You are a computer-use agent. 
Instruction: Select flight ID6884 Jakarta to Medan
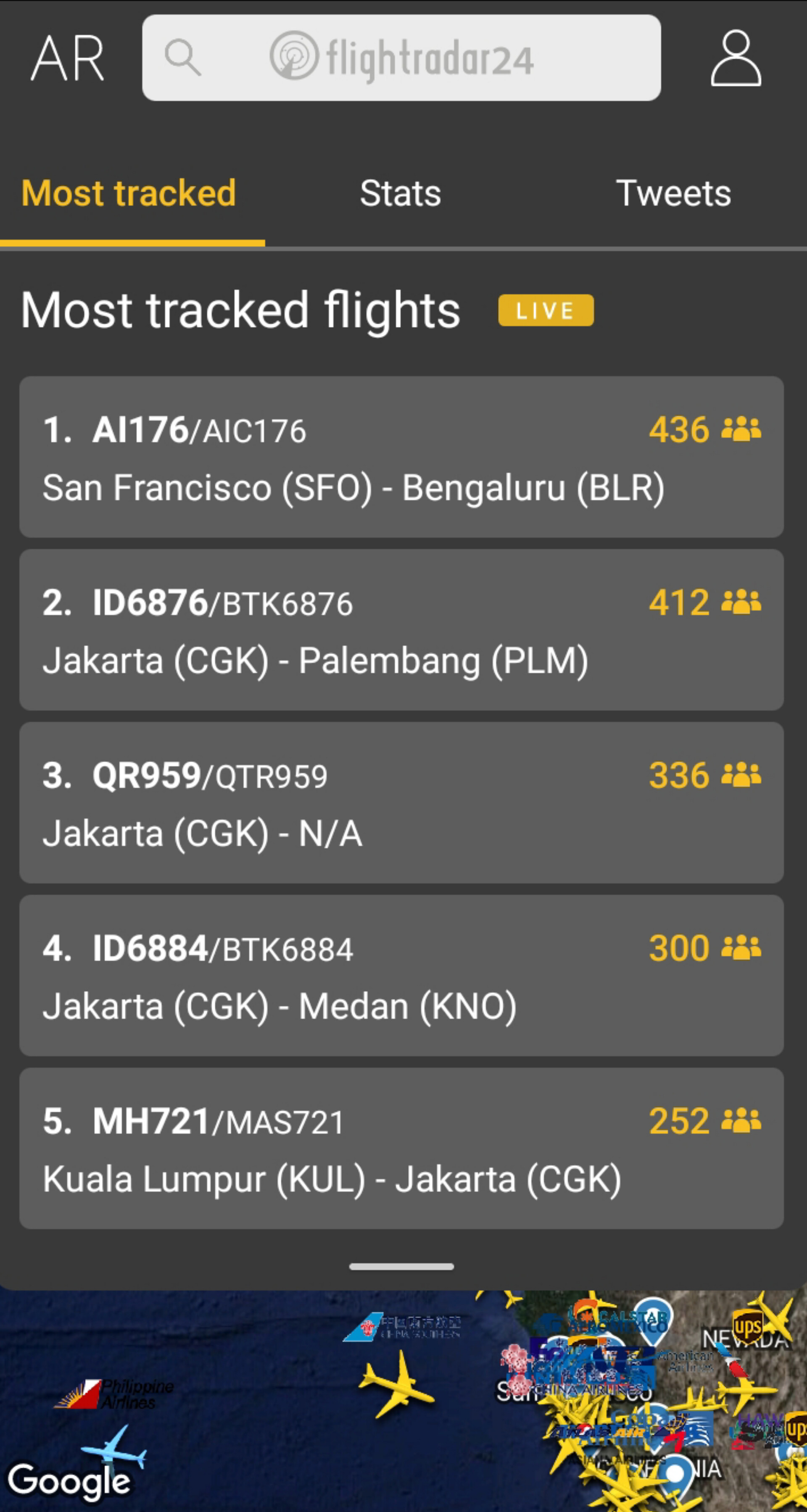click(401, 976)
